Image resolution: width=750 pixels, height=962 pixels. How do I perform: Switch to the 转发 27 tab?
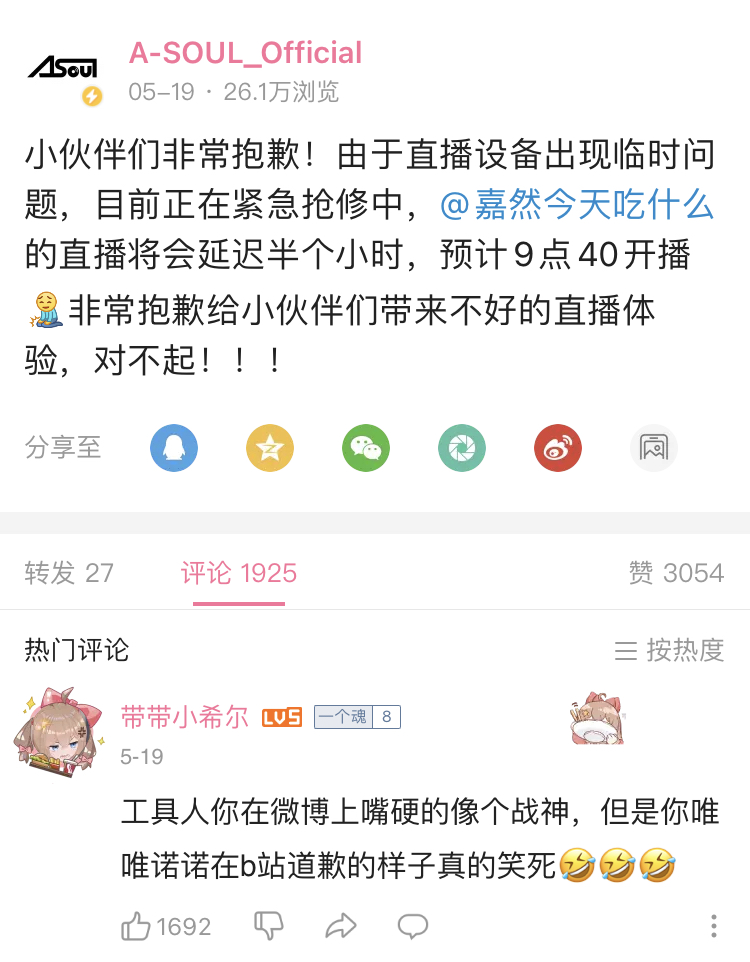click(x=69, y=573)
